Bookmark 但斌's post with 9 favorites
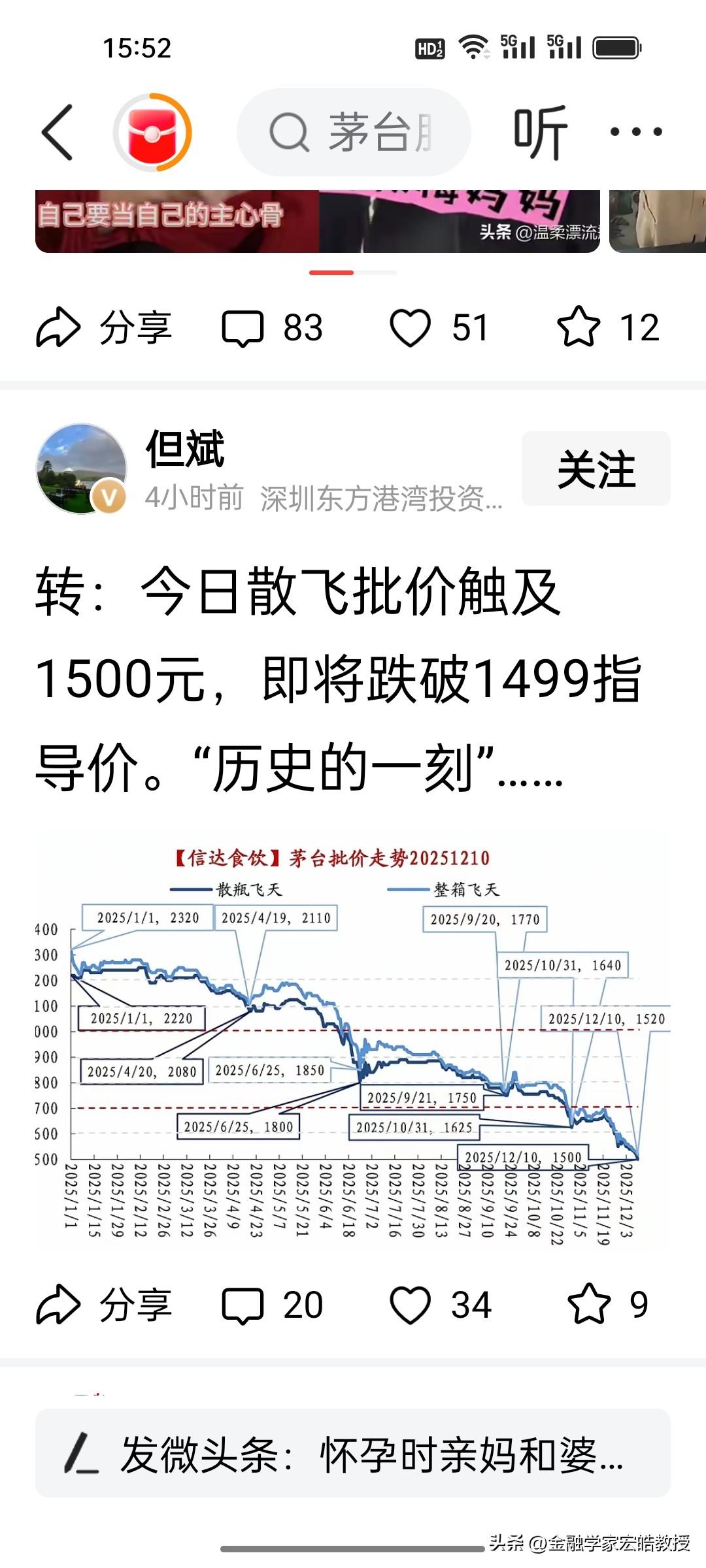Image resolution: width=706 pixels, height=1568 pixels. click(608, 1305)
